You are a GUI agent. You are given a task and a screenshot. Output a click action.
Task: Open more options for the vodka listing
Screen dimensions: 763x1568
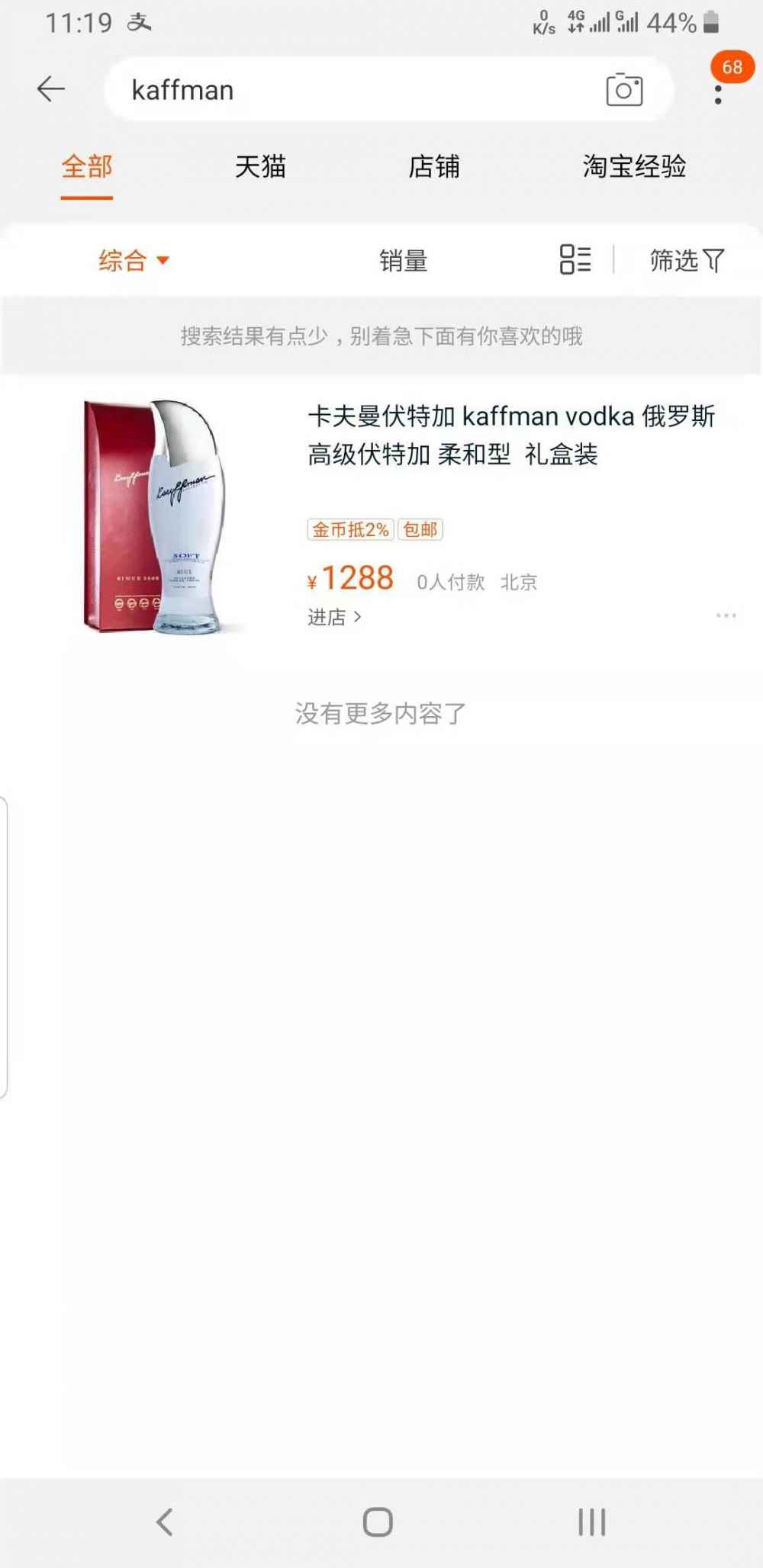(x=726, y=615)
